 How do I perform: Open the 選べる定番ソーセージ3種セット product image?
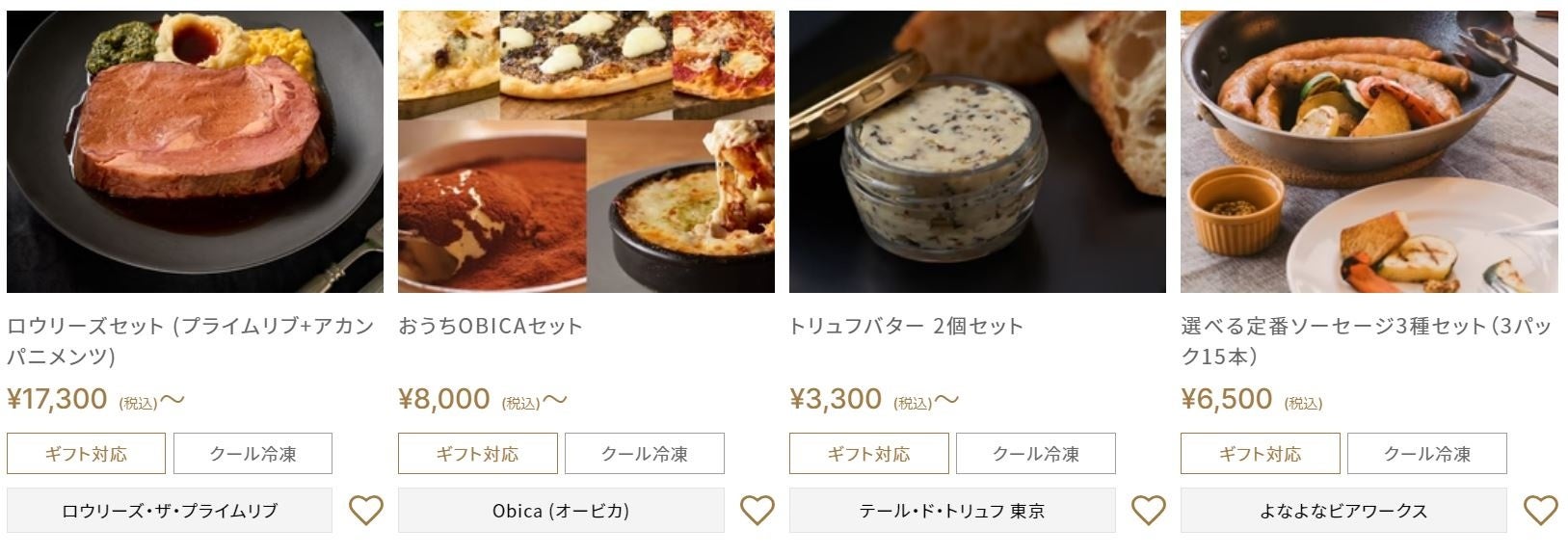coord(1369,151)
